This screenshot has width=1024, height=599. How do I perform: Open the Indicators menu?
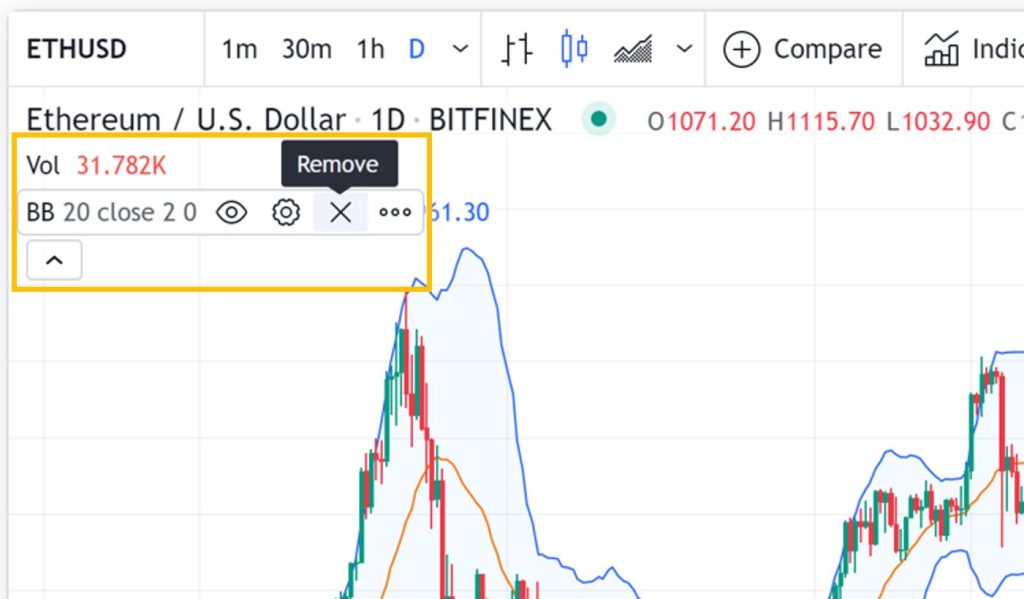(x=972, y=49)
